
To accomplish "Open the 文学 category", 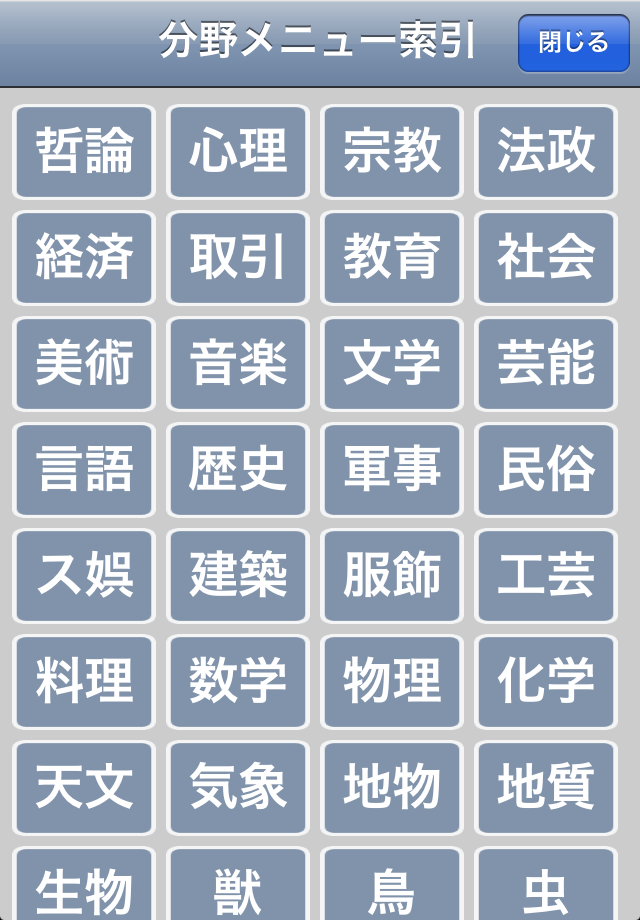I will click(x=392, y=364).
